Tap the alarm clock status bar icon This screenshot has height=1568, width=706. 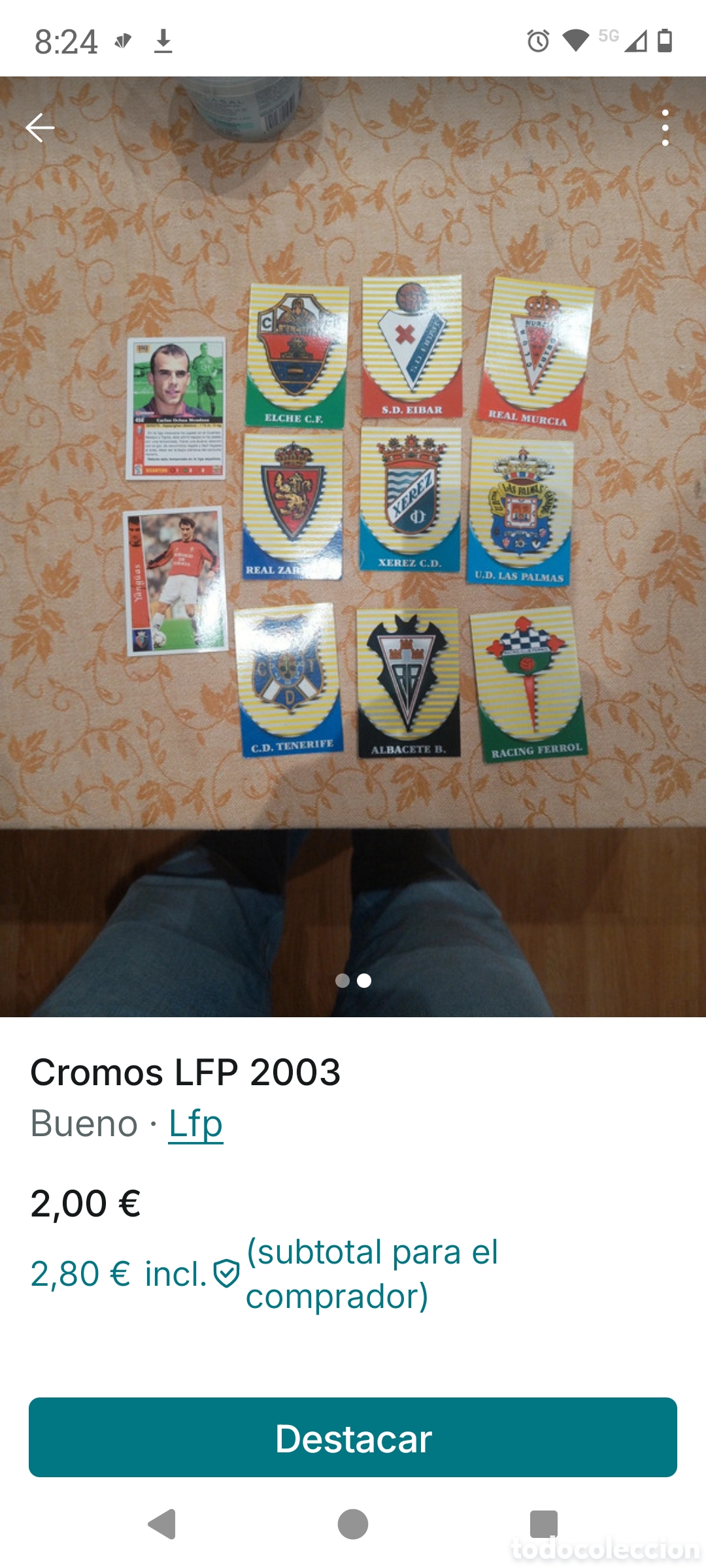click(x=537, y=42)
